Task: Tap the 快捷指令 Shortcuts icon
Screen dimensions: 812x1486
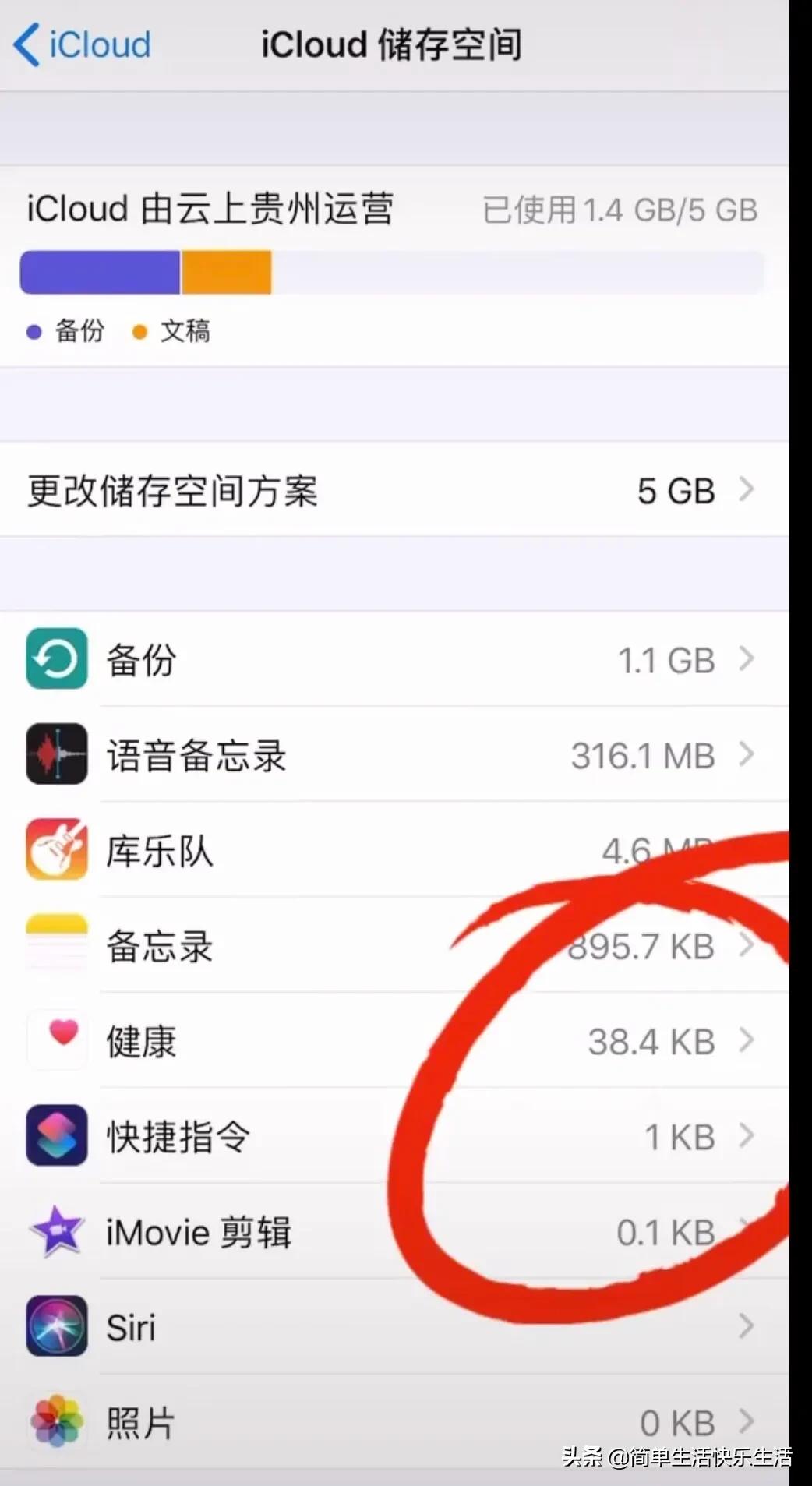Action: pos(55,1136)
